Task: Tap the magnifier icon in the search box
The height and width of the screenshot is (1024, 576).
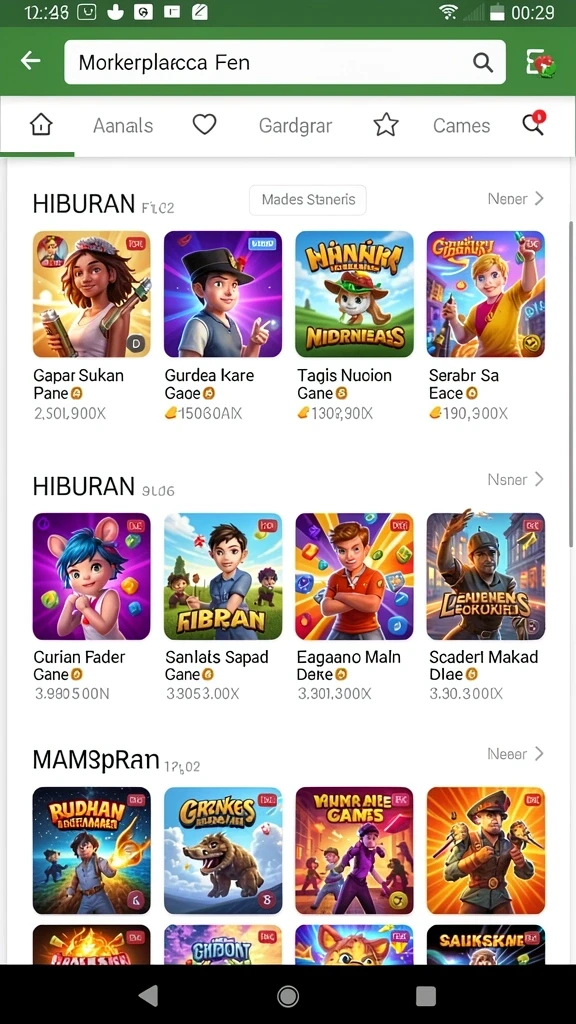Action: (x=483, y=62)
